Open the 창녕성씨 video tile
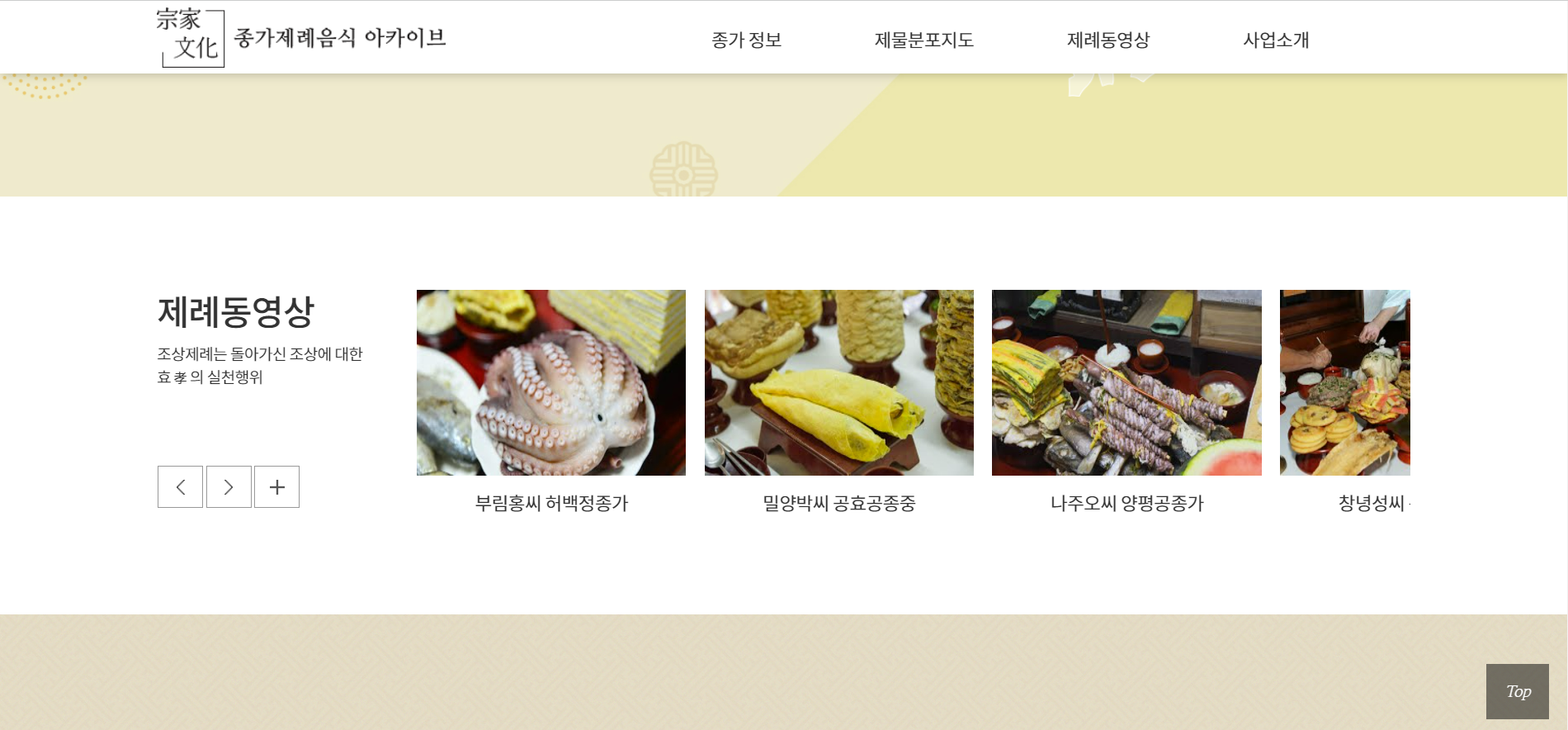Image resolution: width=1568 pixels, height=730 pixels. [x=1344, y=383]
